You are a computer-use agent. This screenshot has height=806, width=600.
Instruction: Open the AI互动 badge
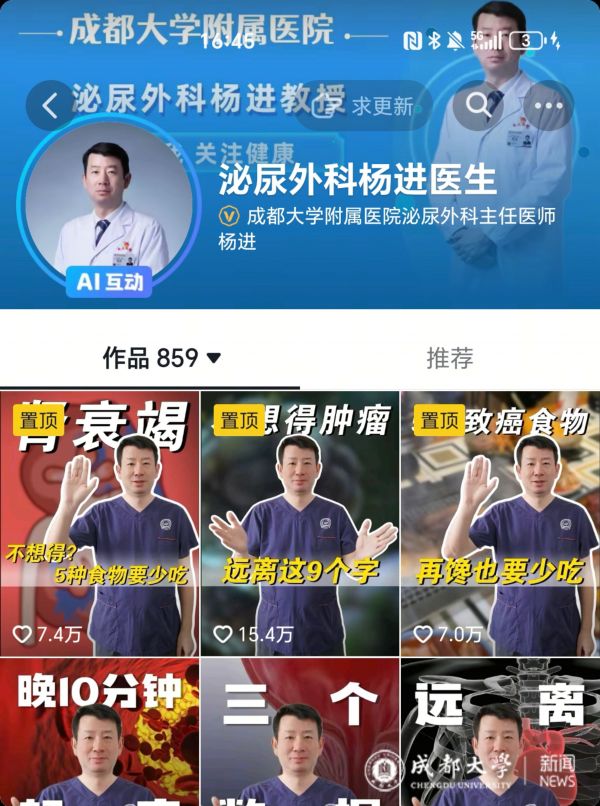click(x=110, y=282)
